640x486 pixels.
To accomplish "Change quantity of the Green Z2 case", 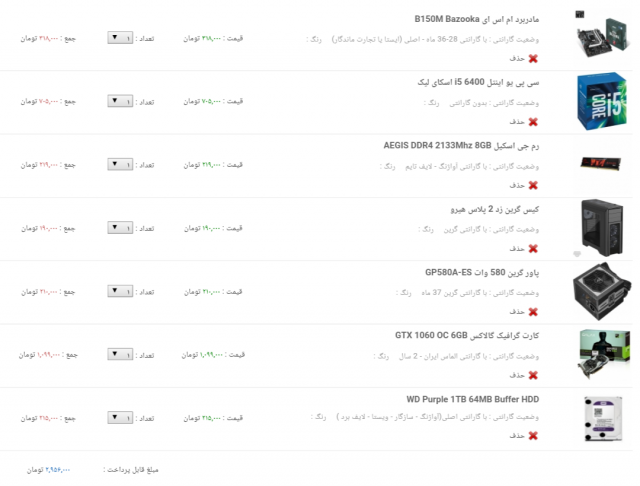I will pyautogui.click(x=119, y=228).
